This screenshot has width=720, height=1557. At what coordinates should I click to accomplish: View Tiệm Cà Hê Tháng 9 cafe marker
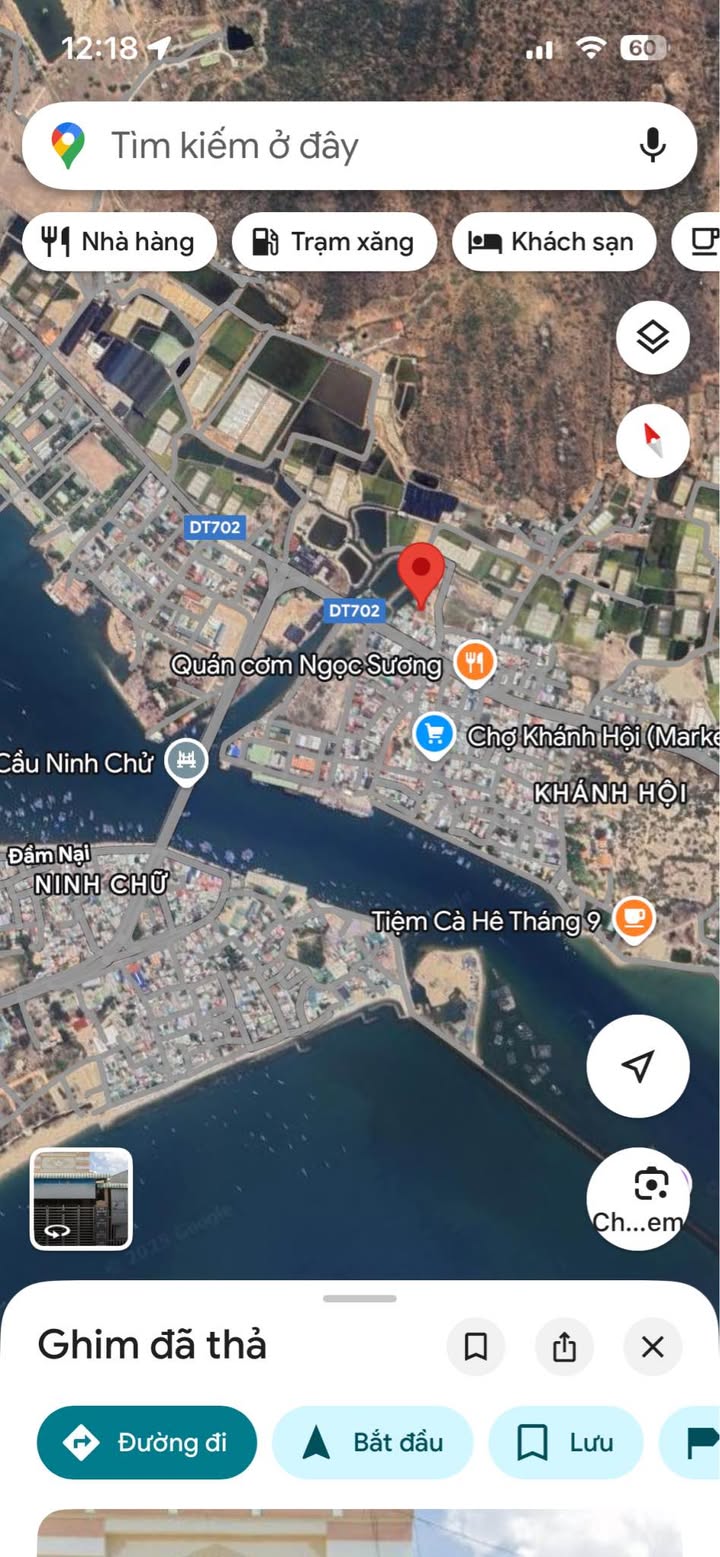tap(632, 918)
